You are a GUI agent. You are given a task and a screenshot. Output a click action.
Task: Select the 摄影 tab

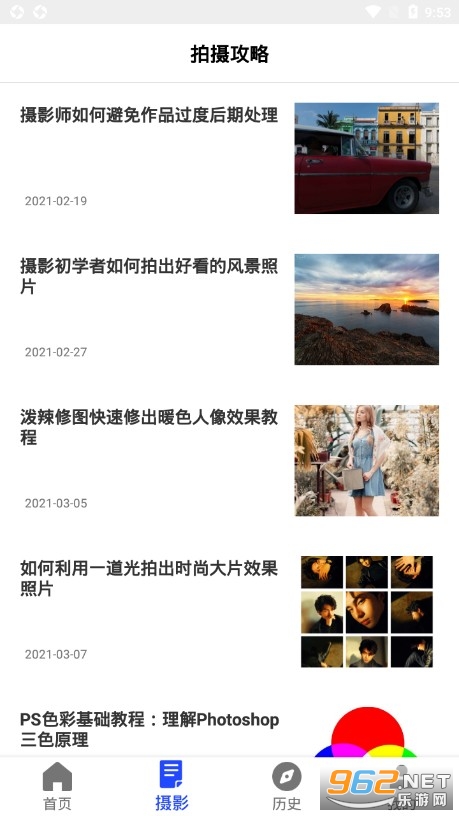172,786
